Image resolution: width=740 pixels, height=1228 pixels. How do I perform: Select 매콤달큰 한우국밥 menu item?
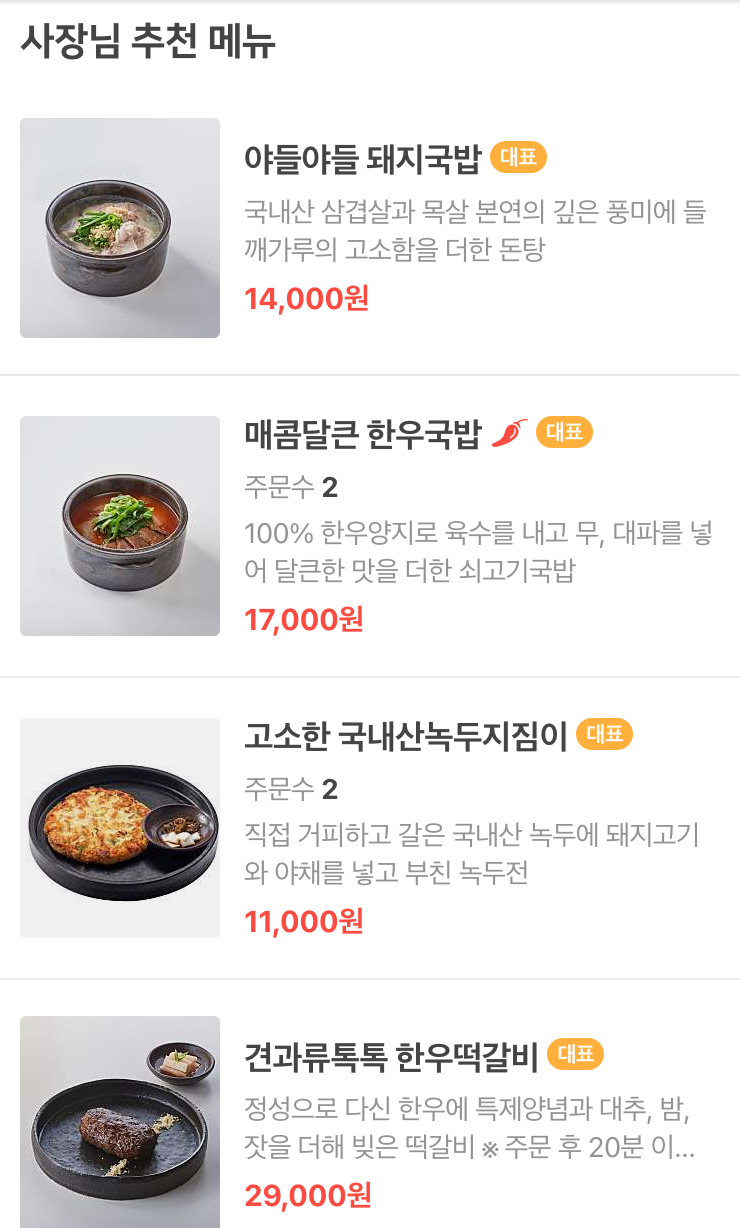[x=363, y=434]
